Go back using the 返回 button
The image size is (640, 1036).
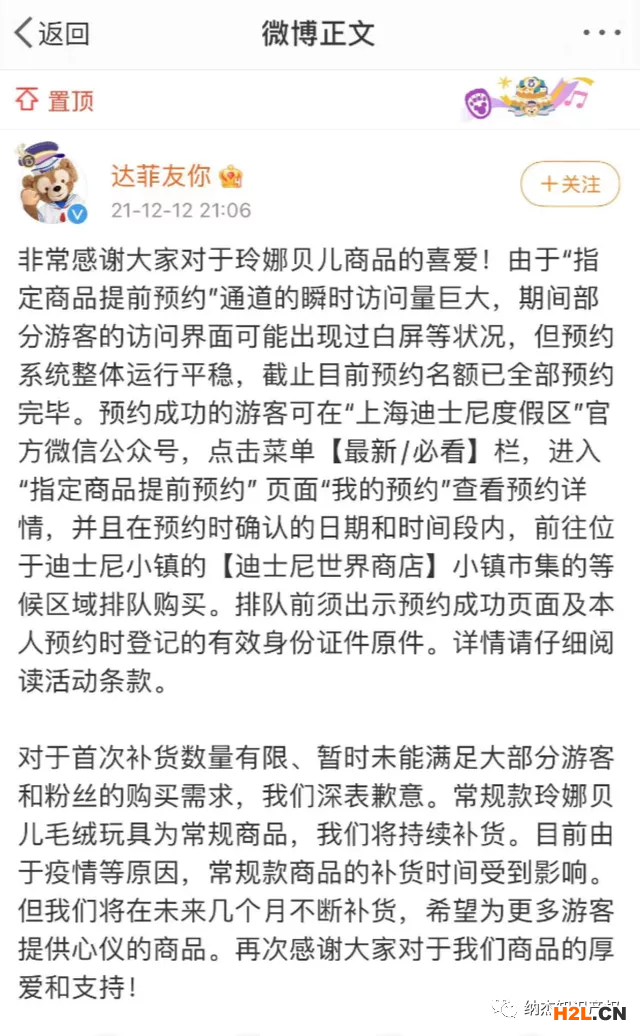[x=52, y=33]
